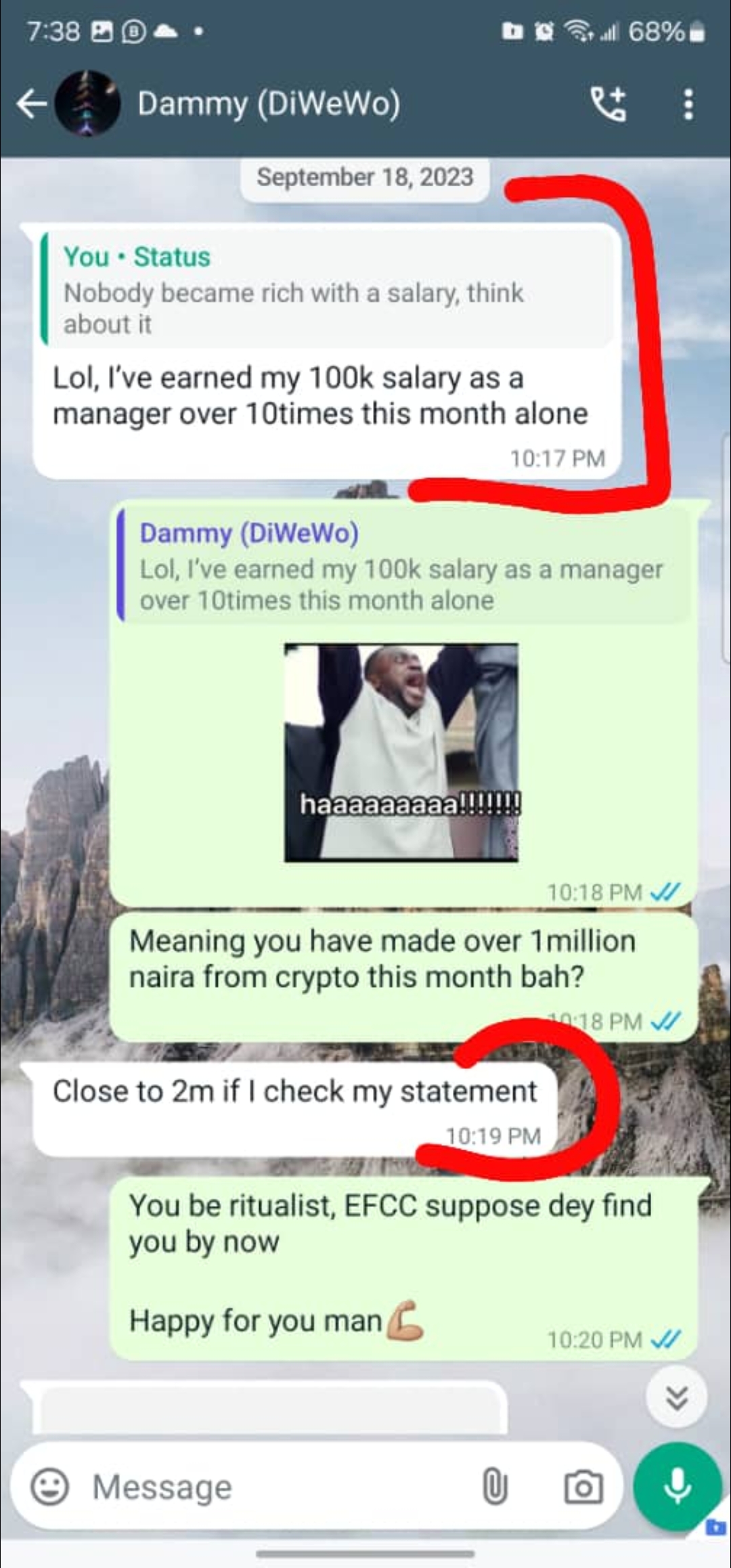This screenshot has width=731, height=1568.
Task: Jump to the latest messages
Action: [x=677, y=1397]
